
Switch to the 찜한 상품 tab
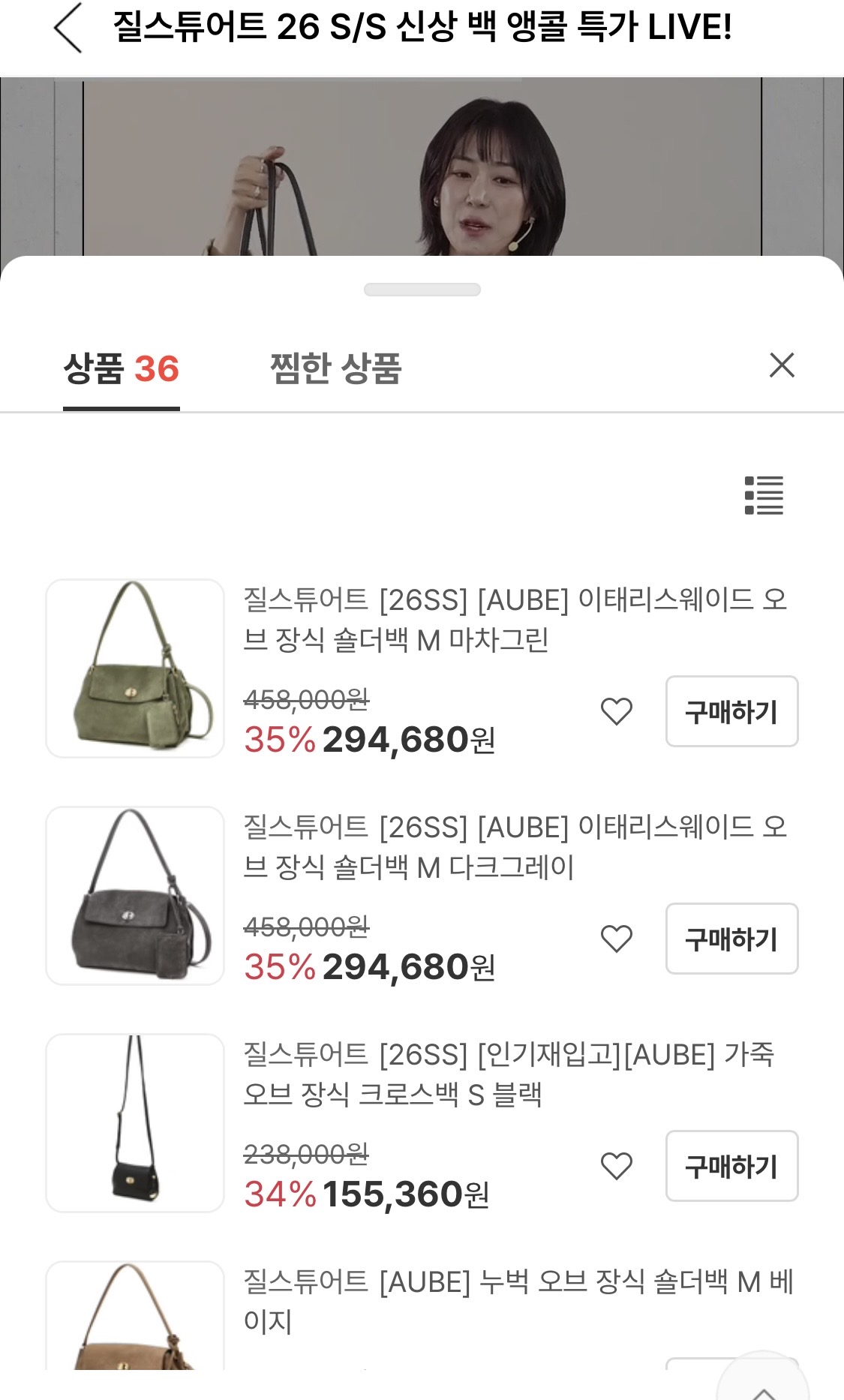click(x=335, y=368)
